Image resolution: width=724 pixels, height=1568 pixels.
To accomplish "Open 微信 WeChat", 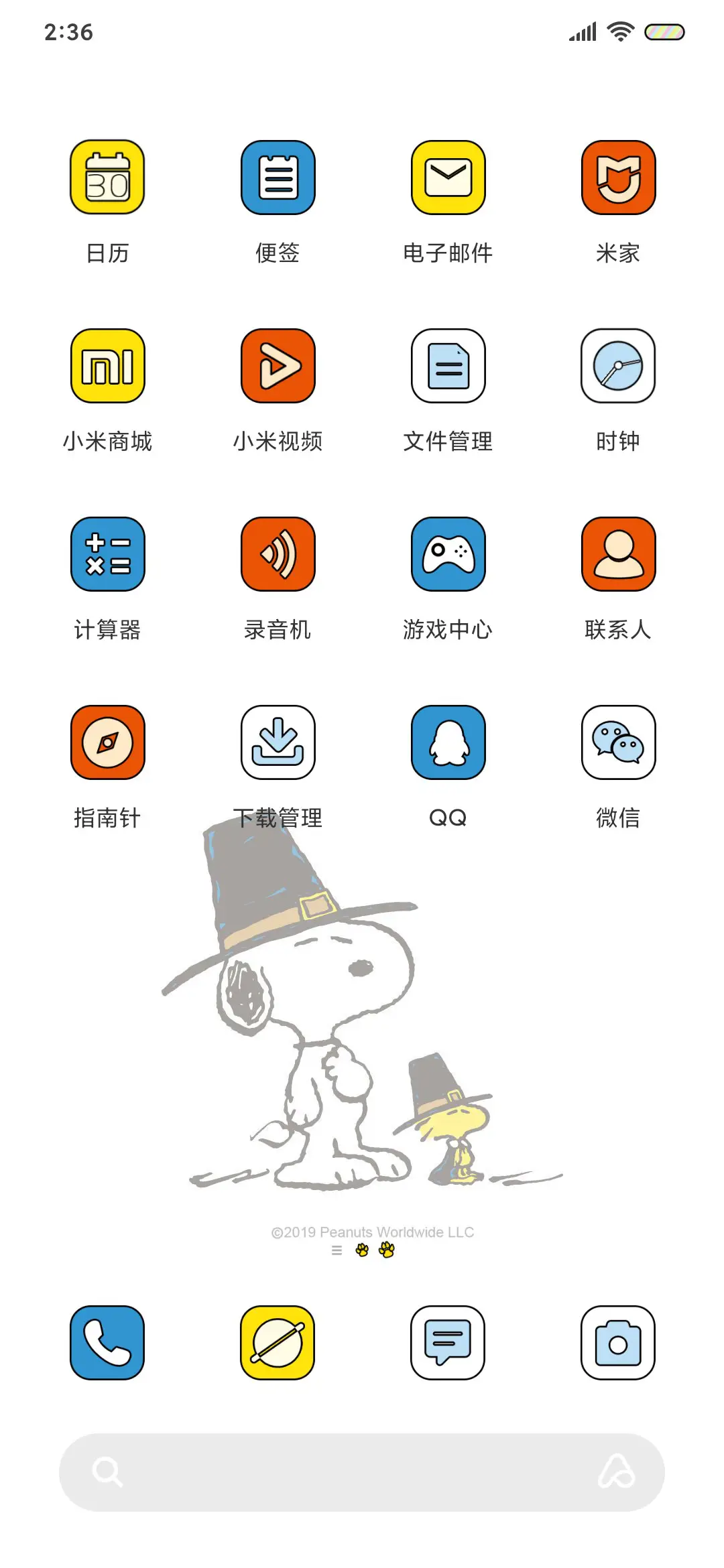I will 618,744.
